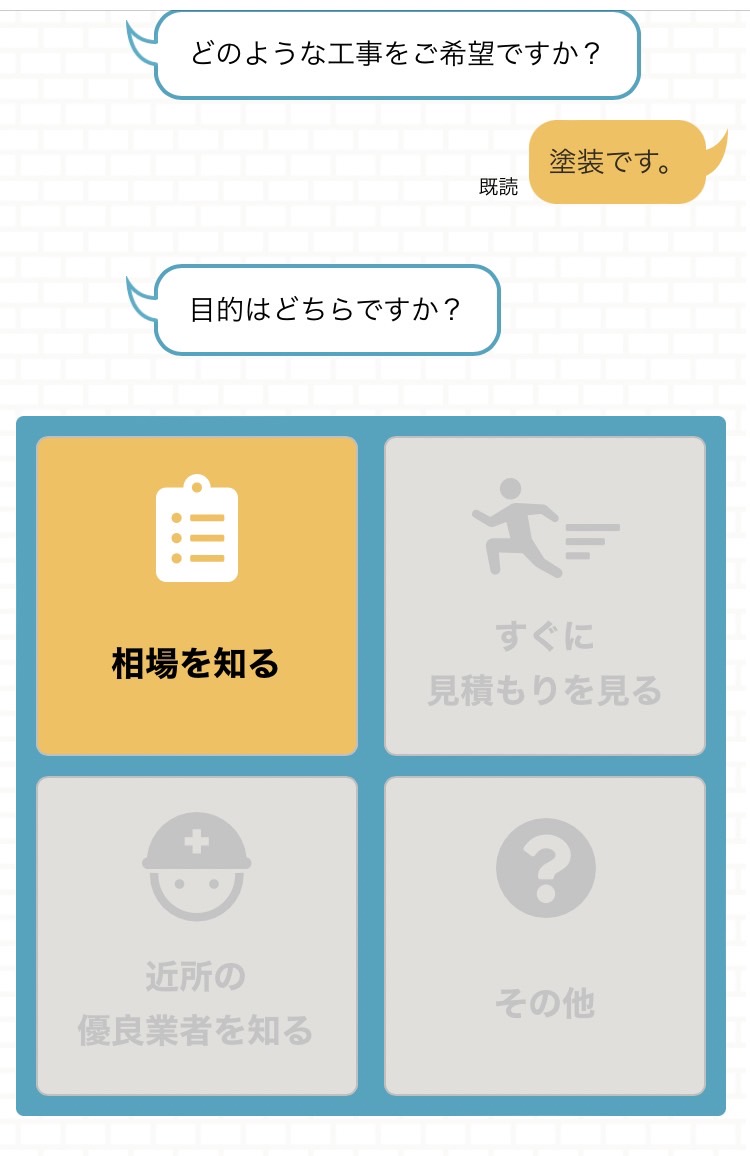Pick 近所の優良業者を知る option
This screenshot has height=1156, width=750.
click(197, 936)
